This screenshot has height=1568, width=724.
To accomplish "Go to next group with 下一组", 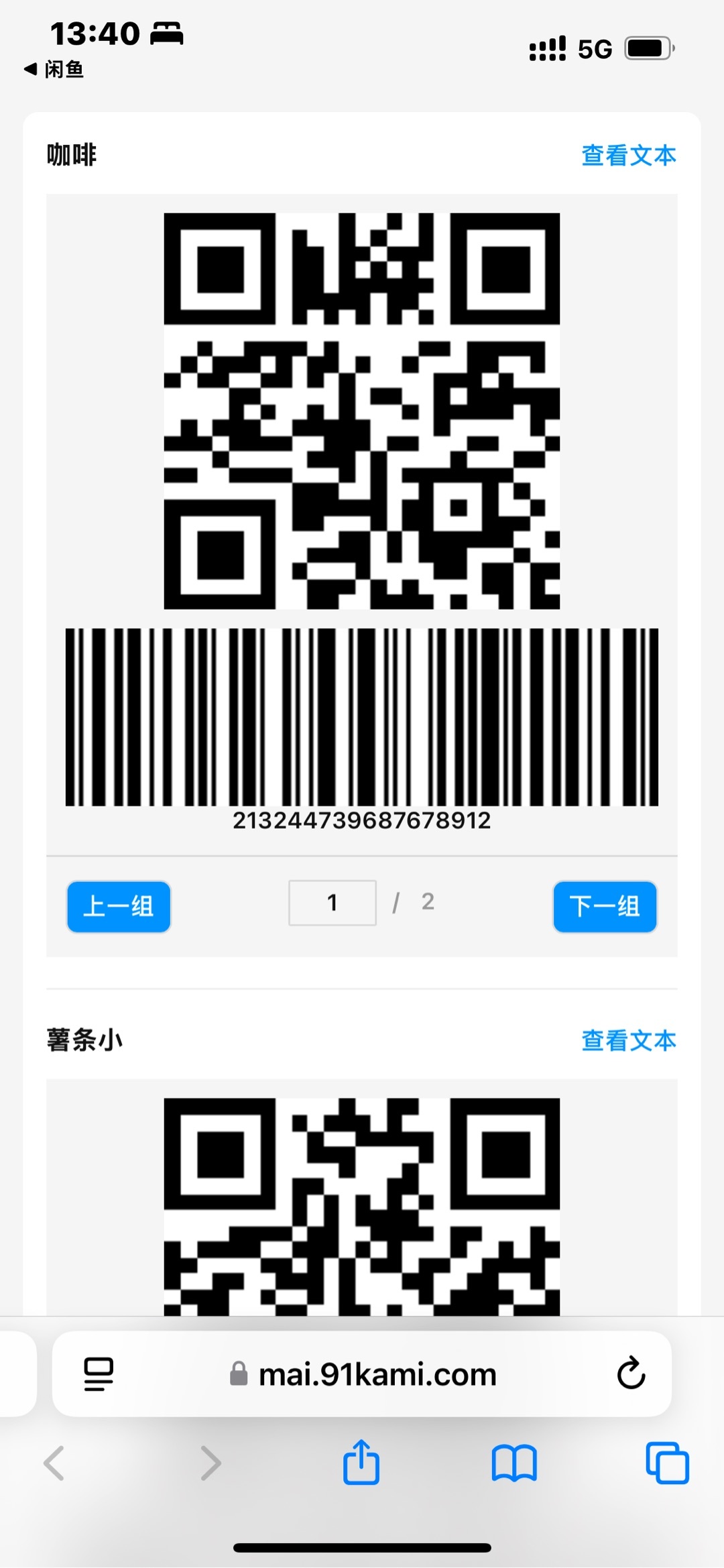I will tap(605, 906).
